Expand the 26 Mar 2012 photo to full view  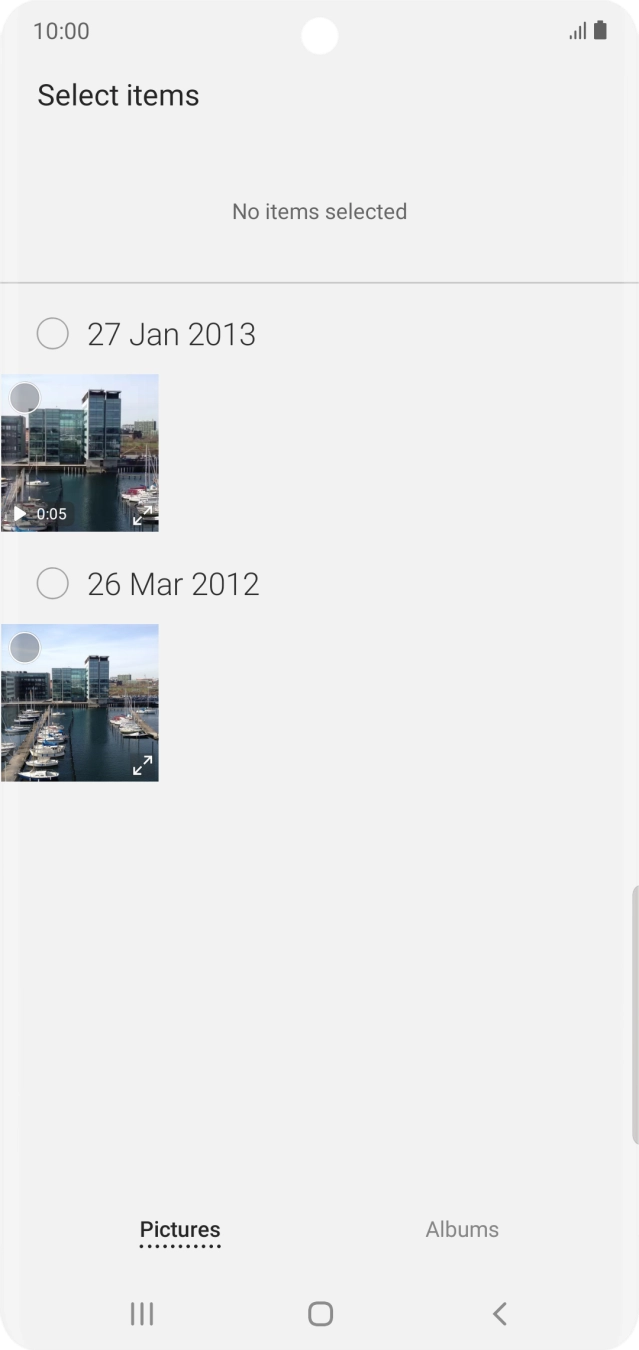point(143,765)
